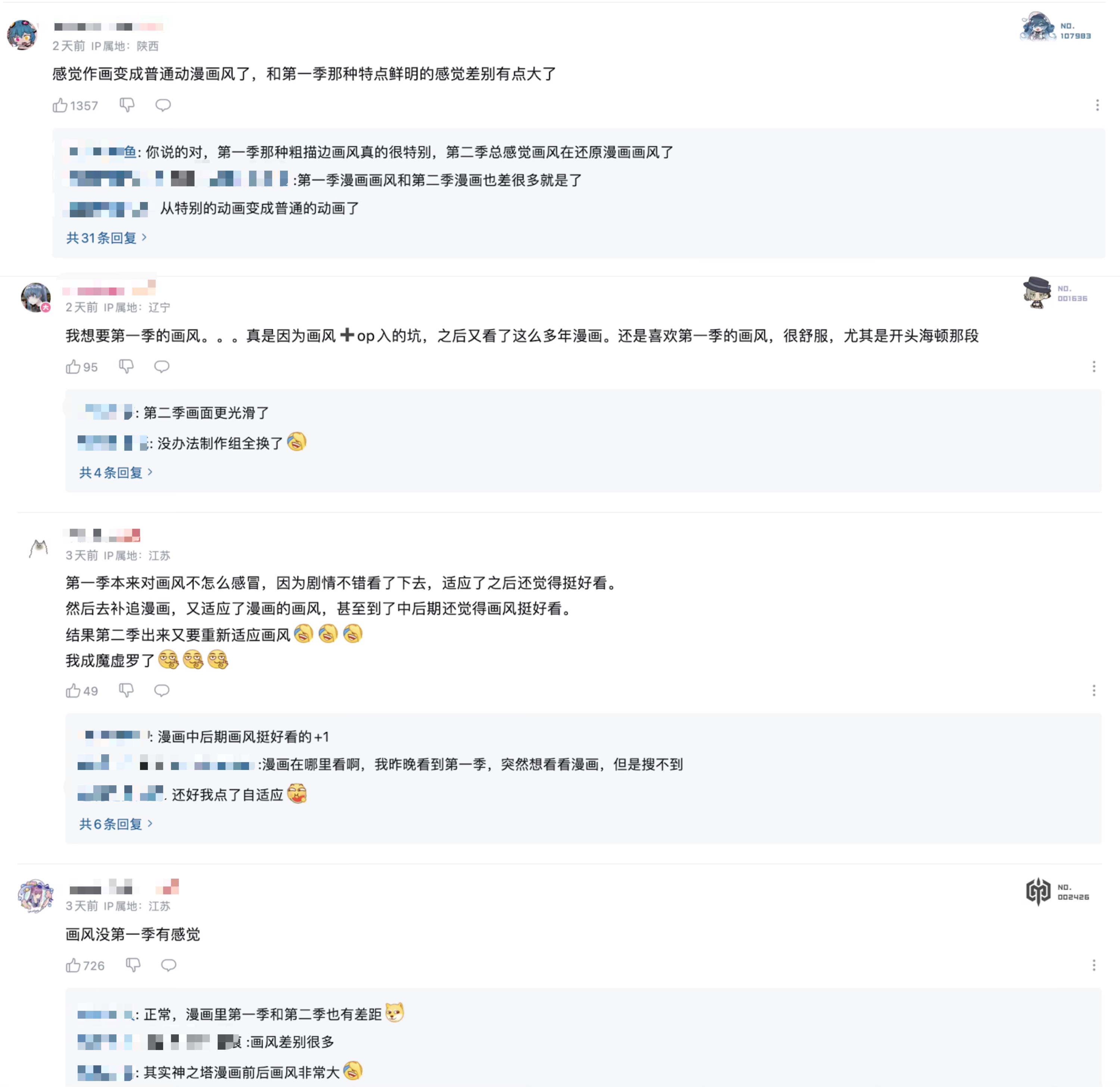
Task: Like the comment with 726 likes
Action: point(73,966)
